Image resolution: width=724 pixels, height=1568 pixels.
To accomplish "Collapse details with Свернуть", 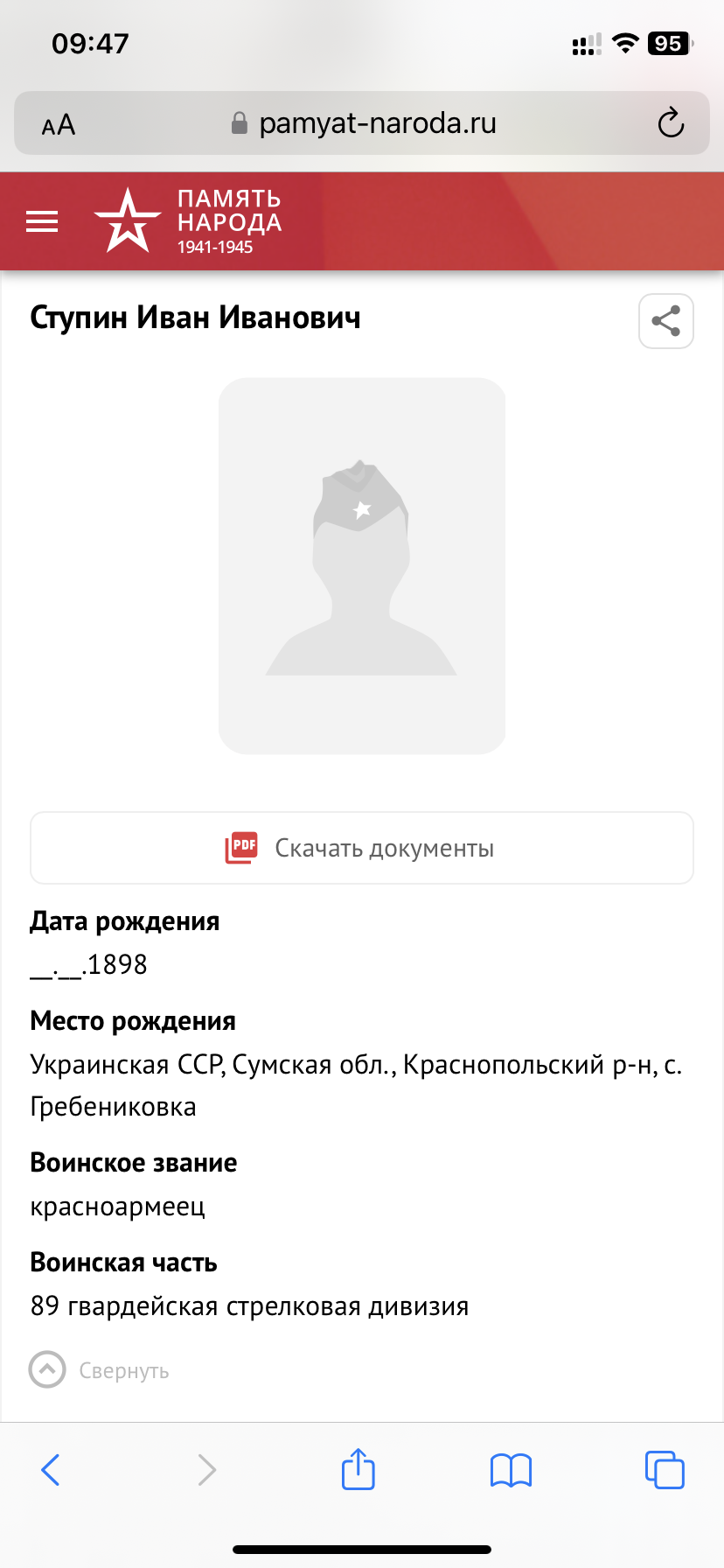I will 100,1370.
